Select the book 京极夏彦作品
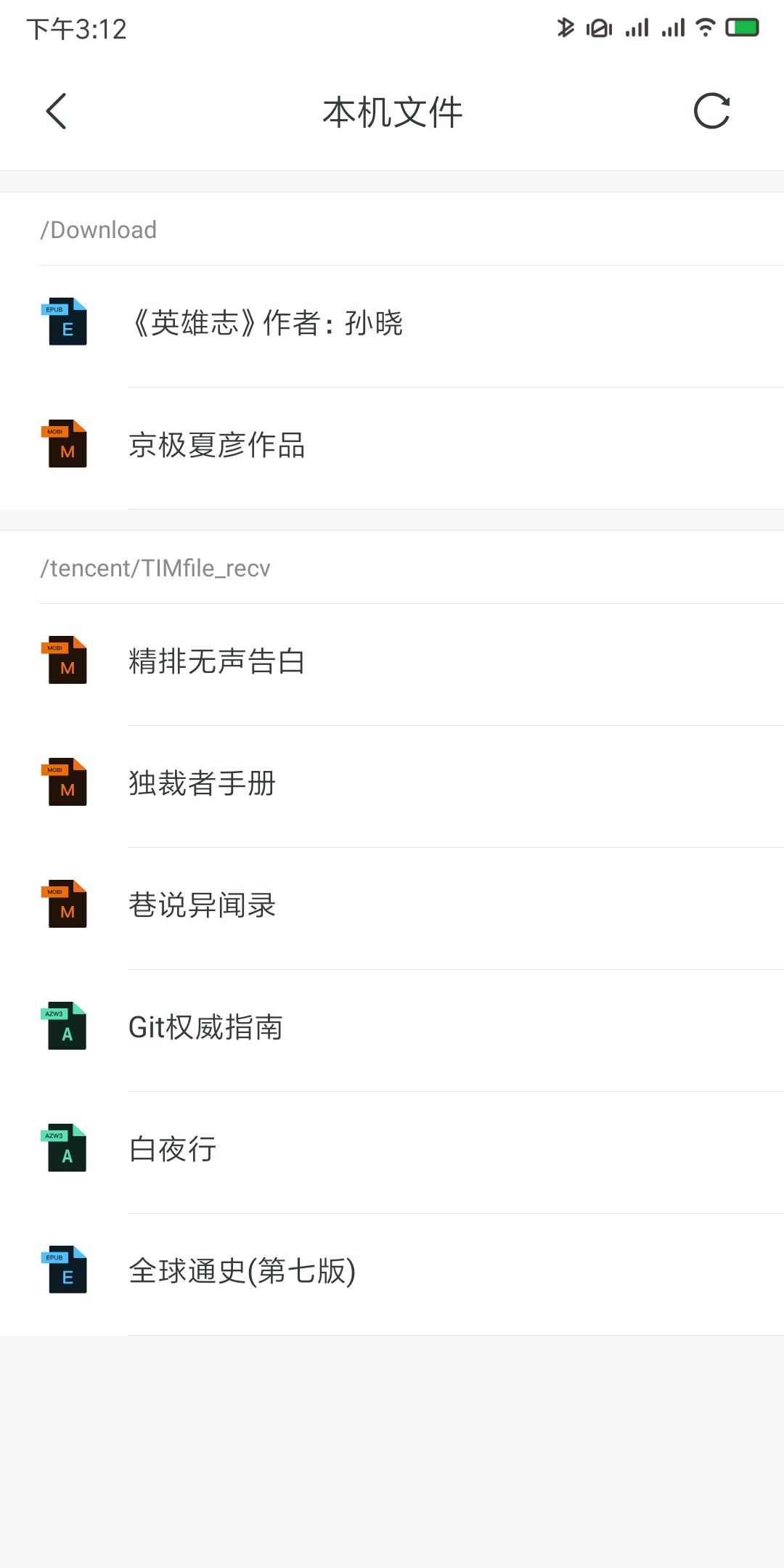The width and height of the screenshot is (784, 1568). pyautogui.click(x=218, y=446)
